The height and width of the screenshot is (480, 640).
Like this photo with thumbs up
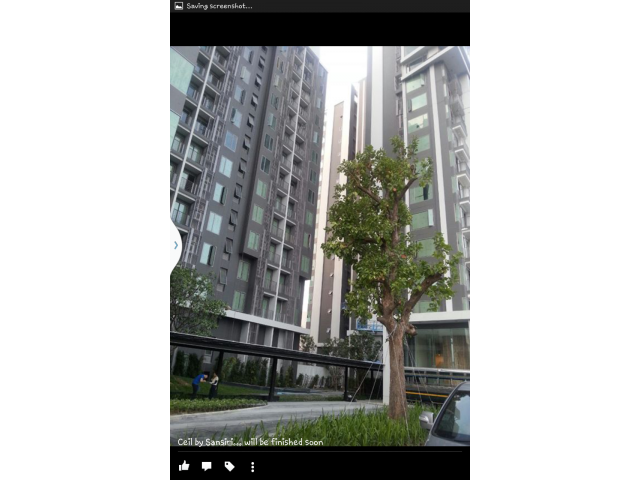[x=184, y=466]
